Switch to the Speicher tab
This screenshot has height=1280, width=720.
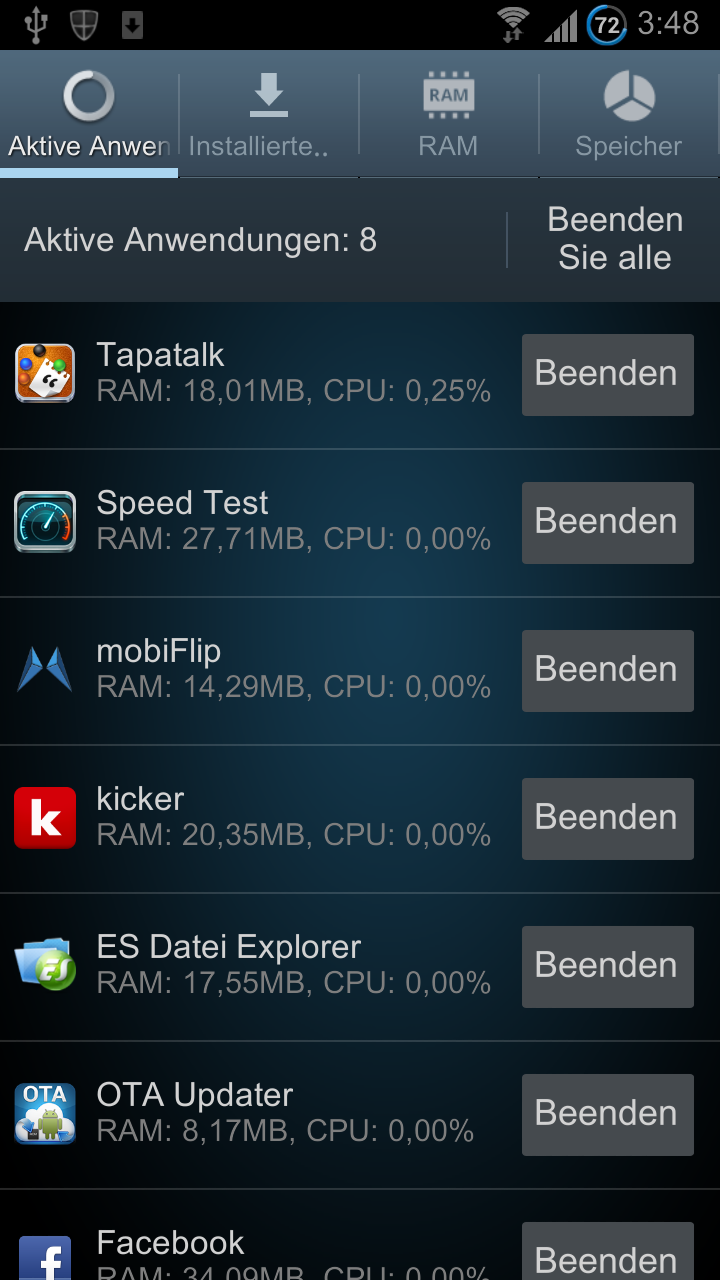pyautogui.click(x=628, y=114)
